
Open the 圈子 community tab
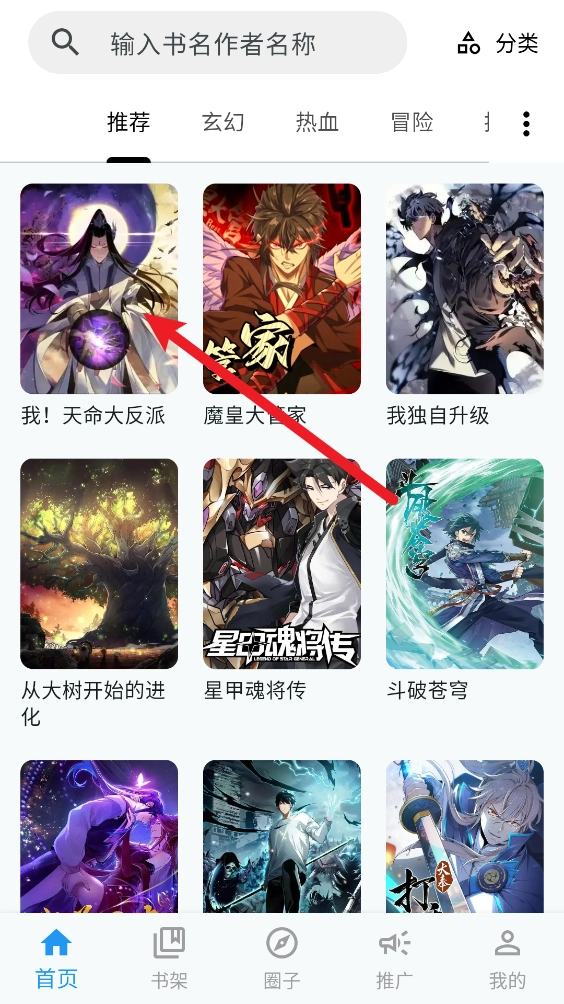(282, 959)
